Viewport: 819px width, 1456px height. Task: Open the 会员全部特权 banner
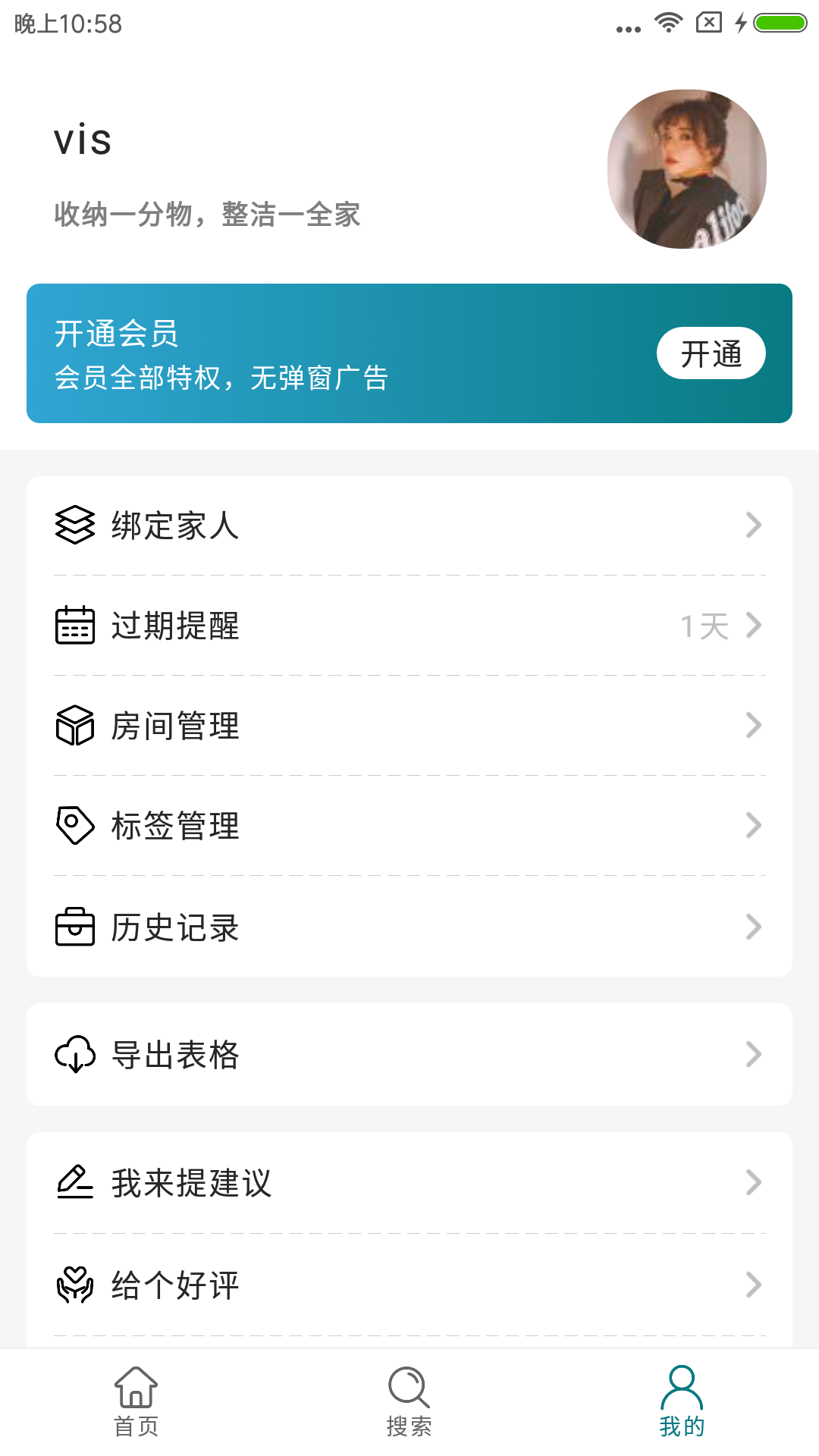(x=303, y=353)
